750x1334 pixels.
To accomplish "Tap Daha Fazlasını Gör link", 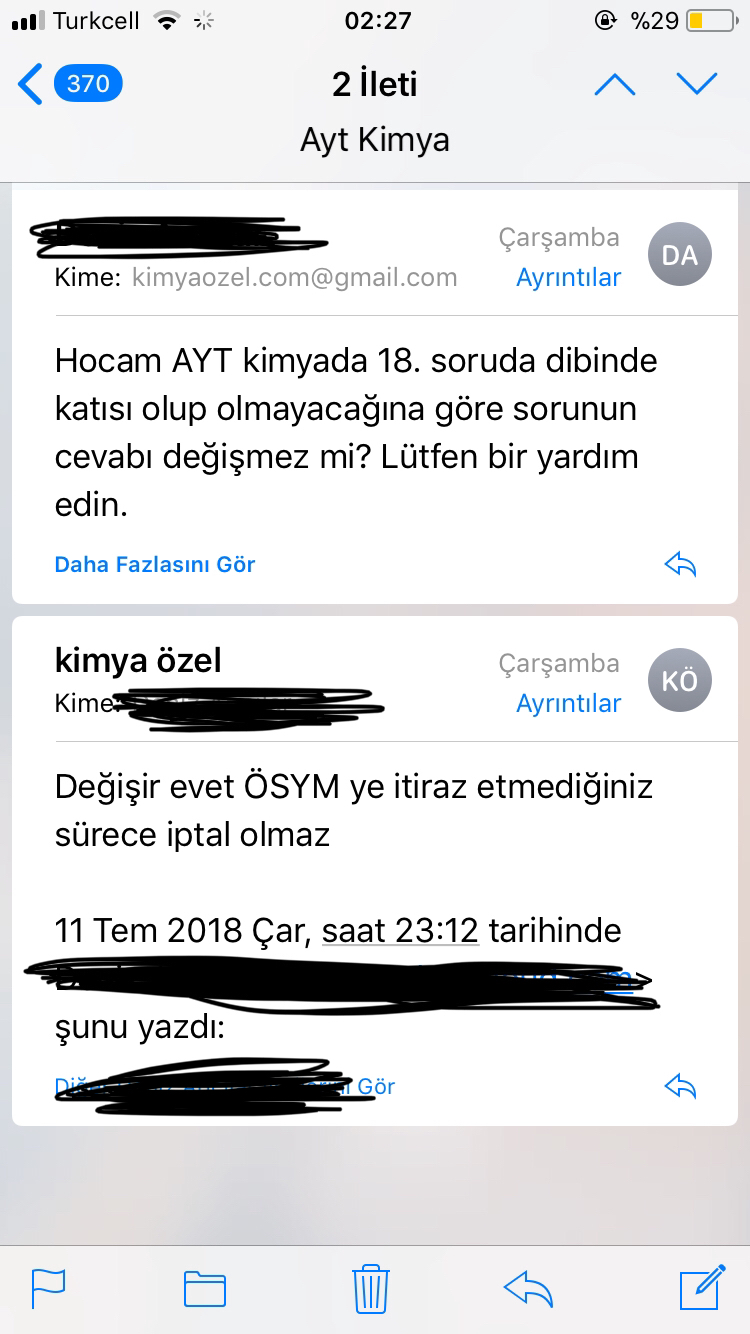I will [155, 564].
